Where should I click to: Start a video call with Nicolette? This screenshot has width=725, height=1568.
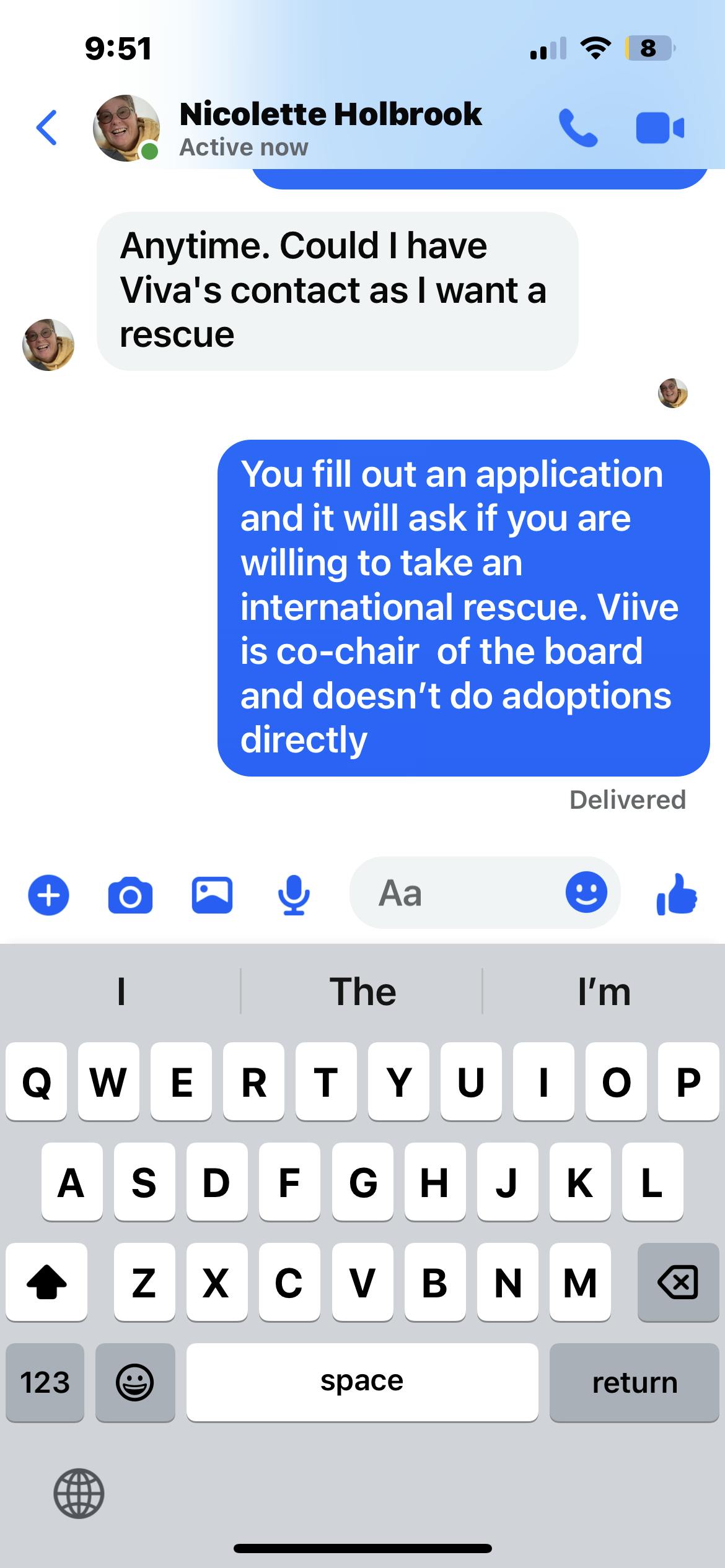(659, 128)
